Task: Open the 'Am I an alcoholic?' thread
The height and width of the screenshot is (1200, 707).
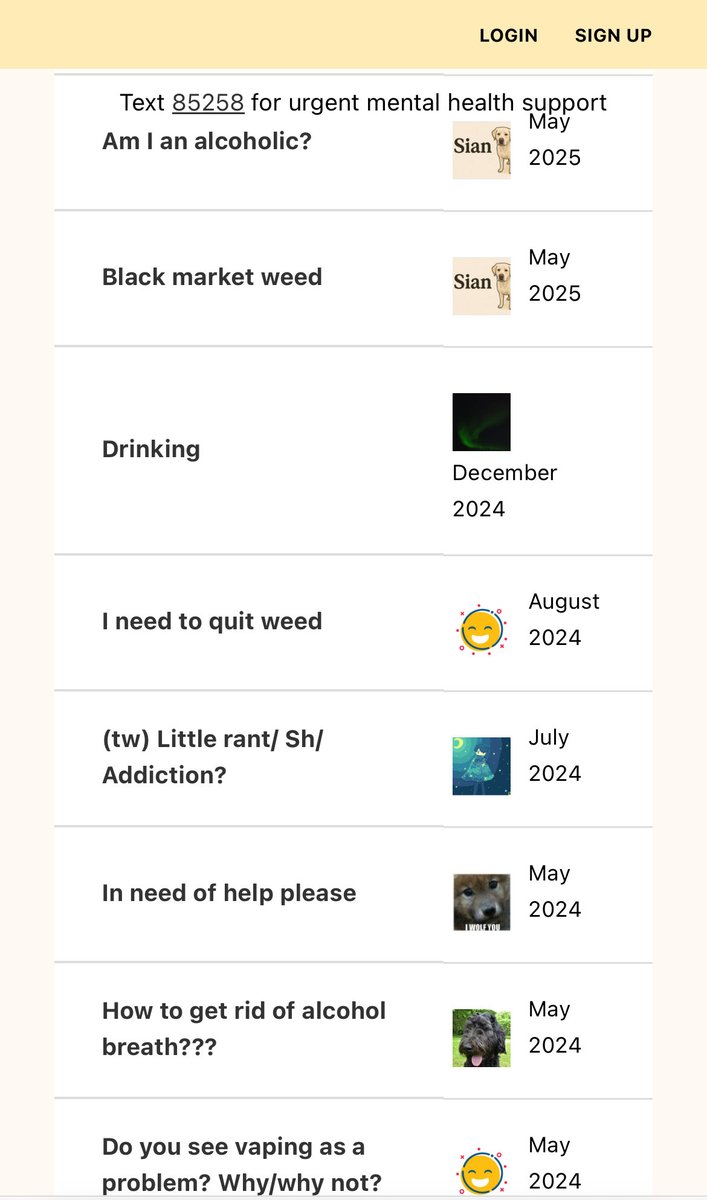Action: tap(207, 141)
